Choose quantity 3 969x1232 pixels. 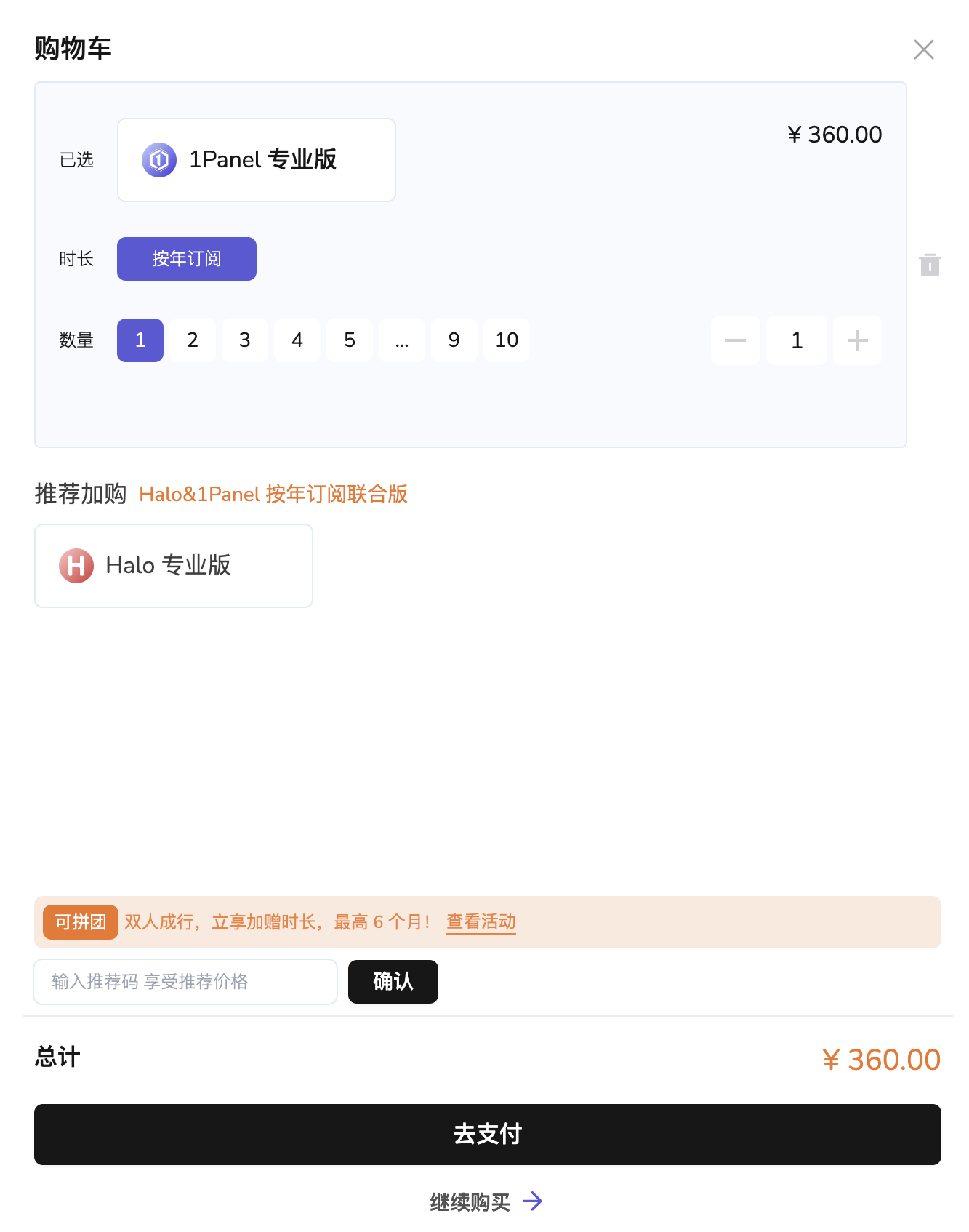(245, 340)
